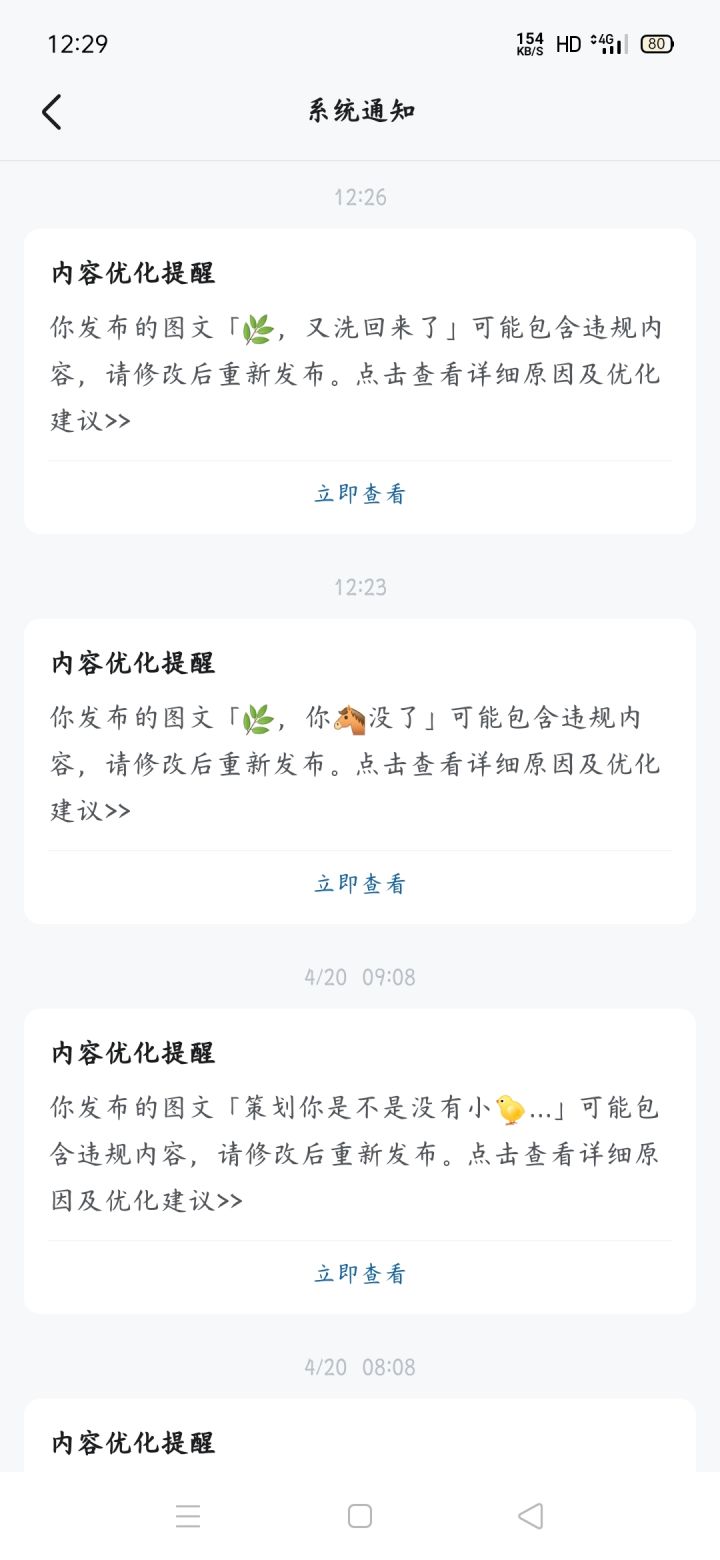The height and width of the screenshot is (1560, 720).
Task: Tap the system home button
Action: point(360,1516)
